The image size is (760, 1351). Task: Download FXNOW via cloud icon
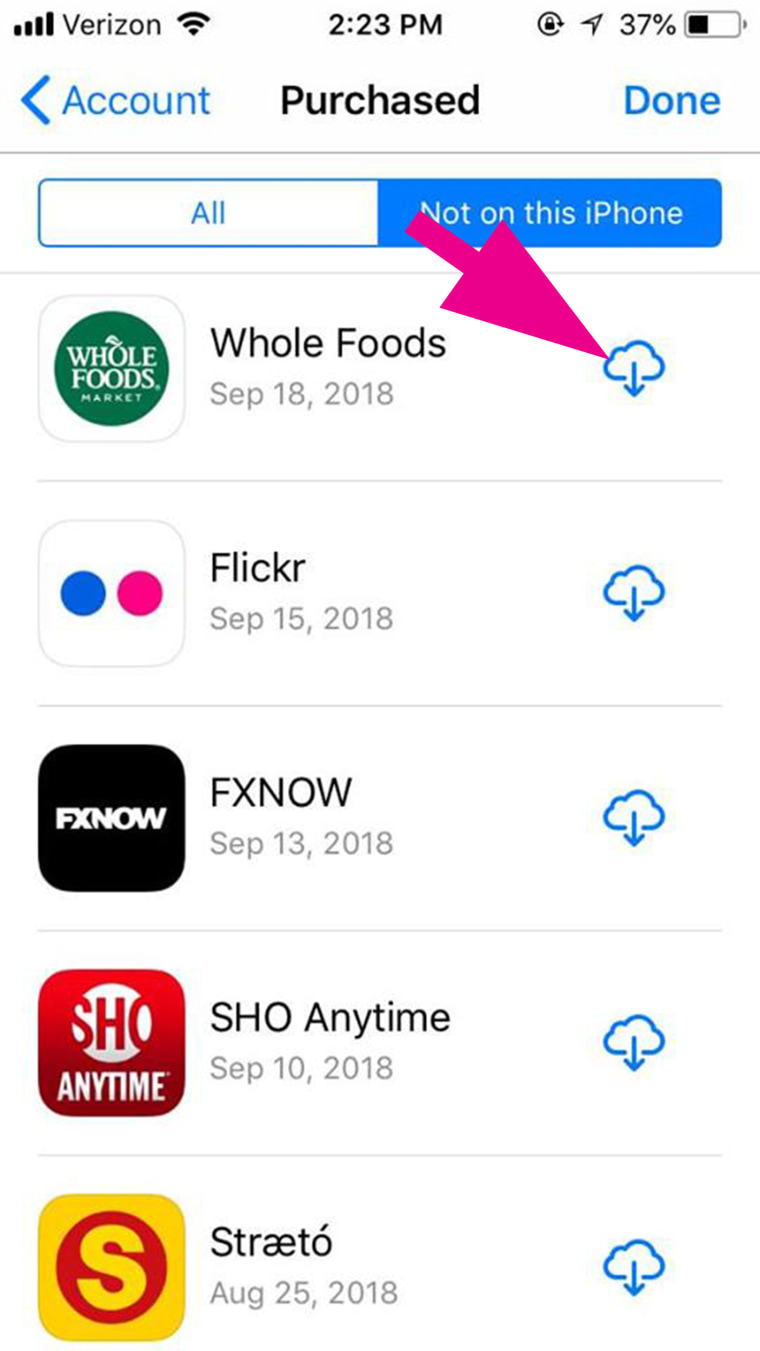[634, 818]
